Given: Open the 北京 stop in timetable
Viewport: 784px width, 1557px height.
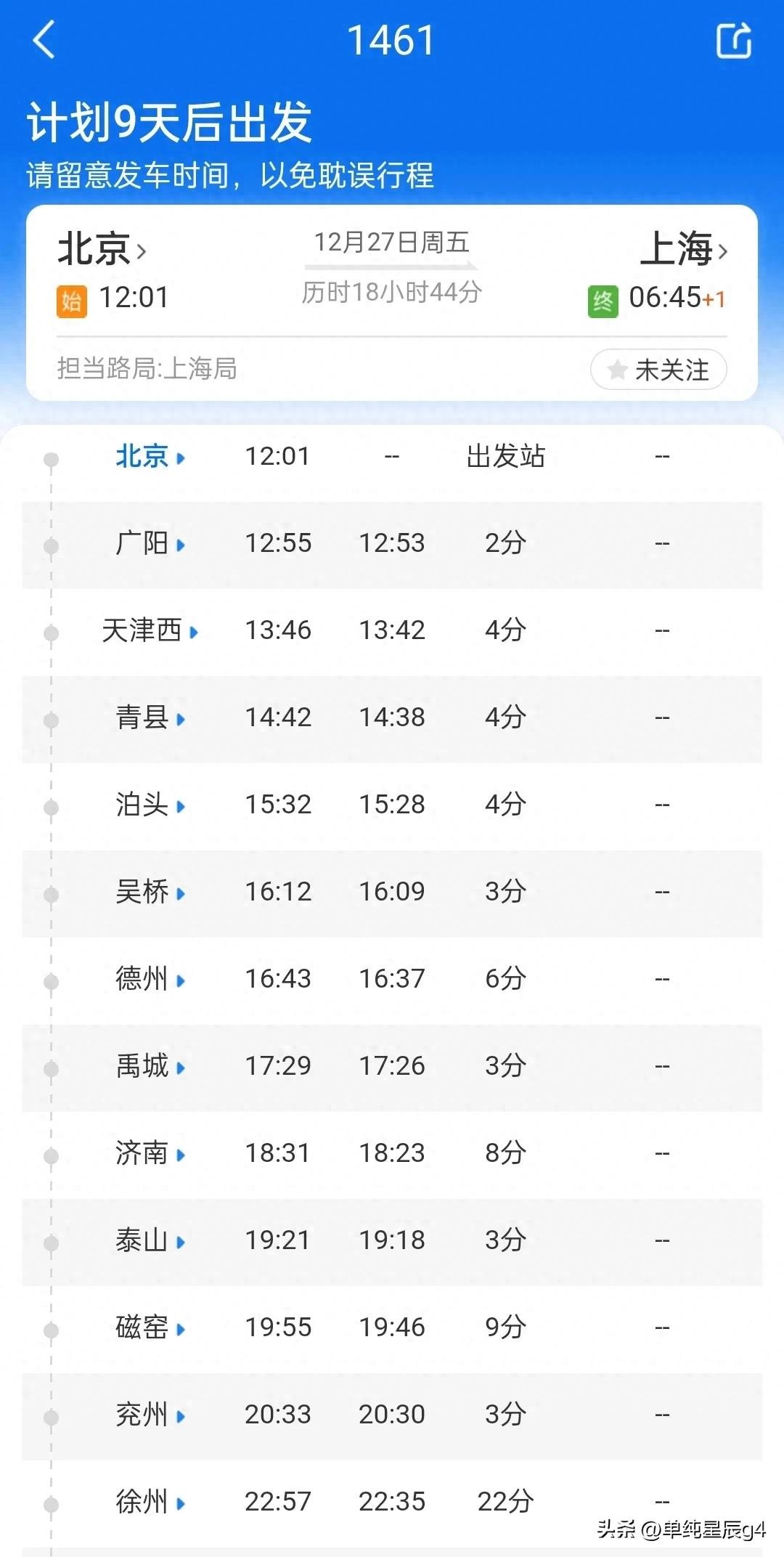Looking at the screenshot, I should point(150,457).
